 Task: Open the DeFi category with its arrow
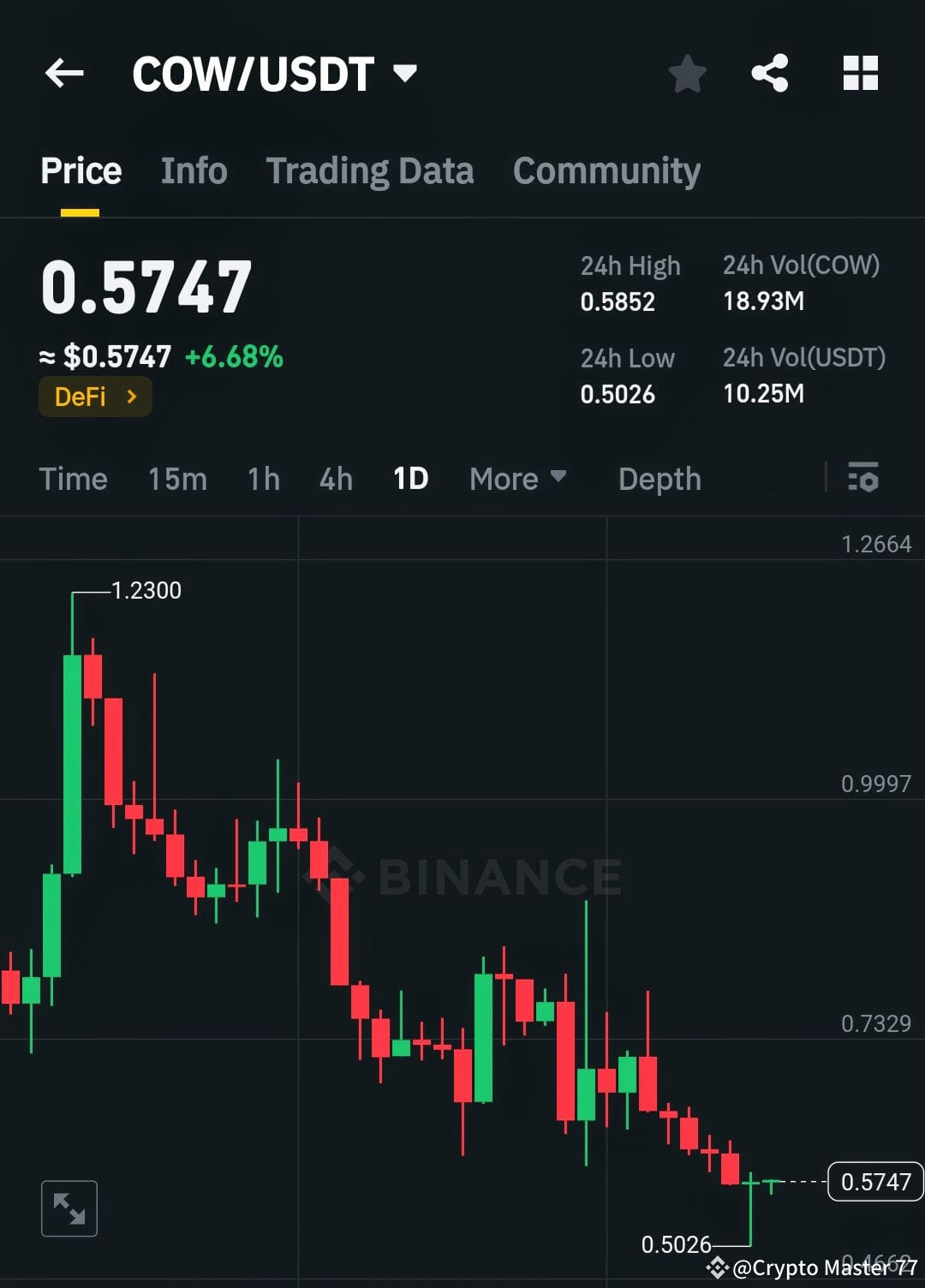point(94,396)
